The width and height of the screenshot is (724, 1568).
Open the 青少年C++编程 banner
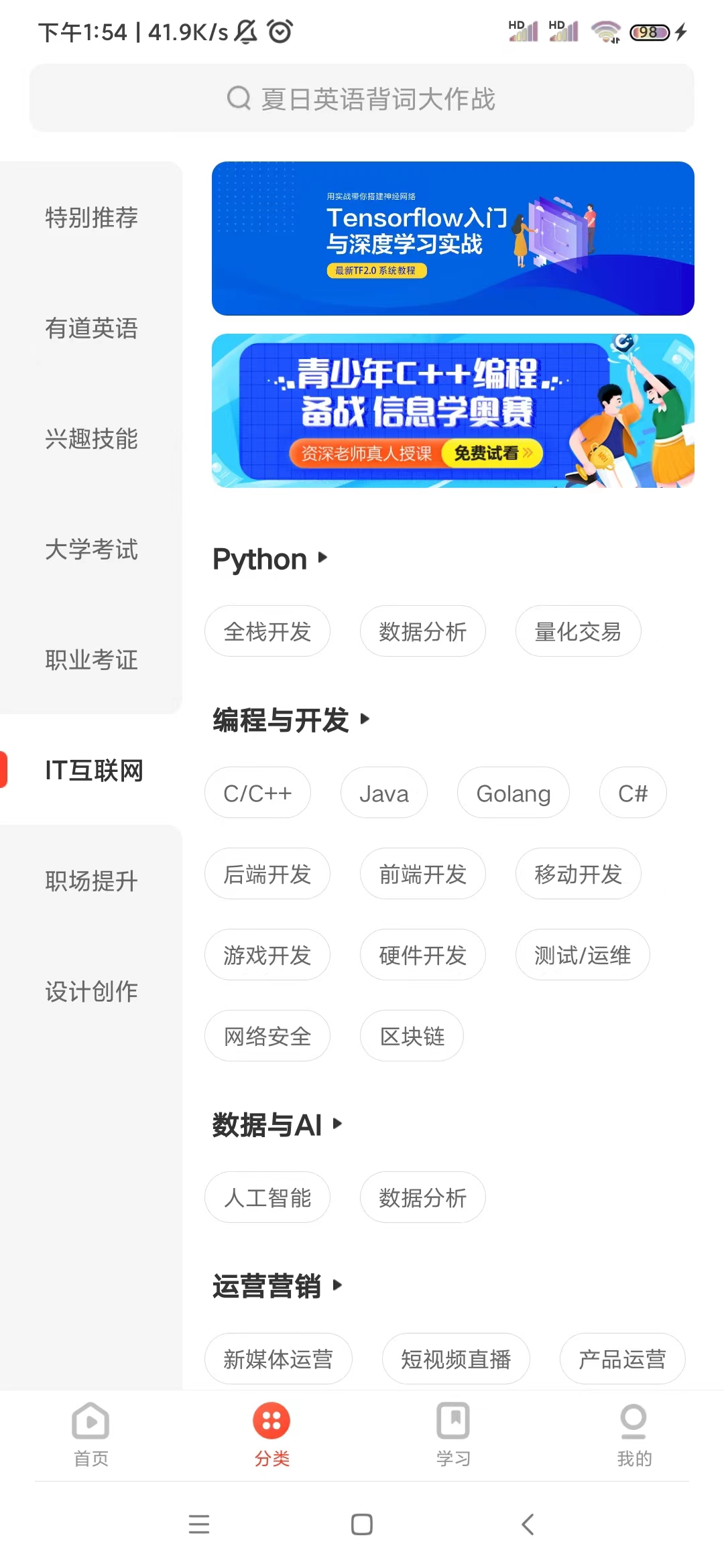pyautogui.click(x=452, y=411)
